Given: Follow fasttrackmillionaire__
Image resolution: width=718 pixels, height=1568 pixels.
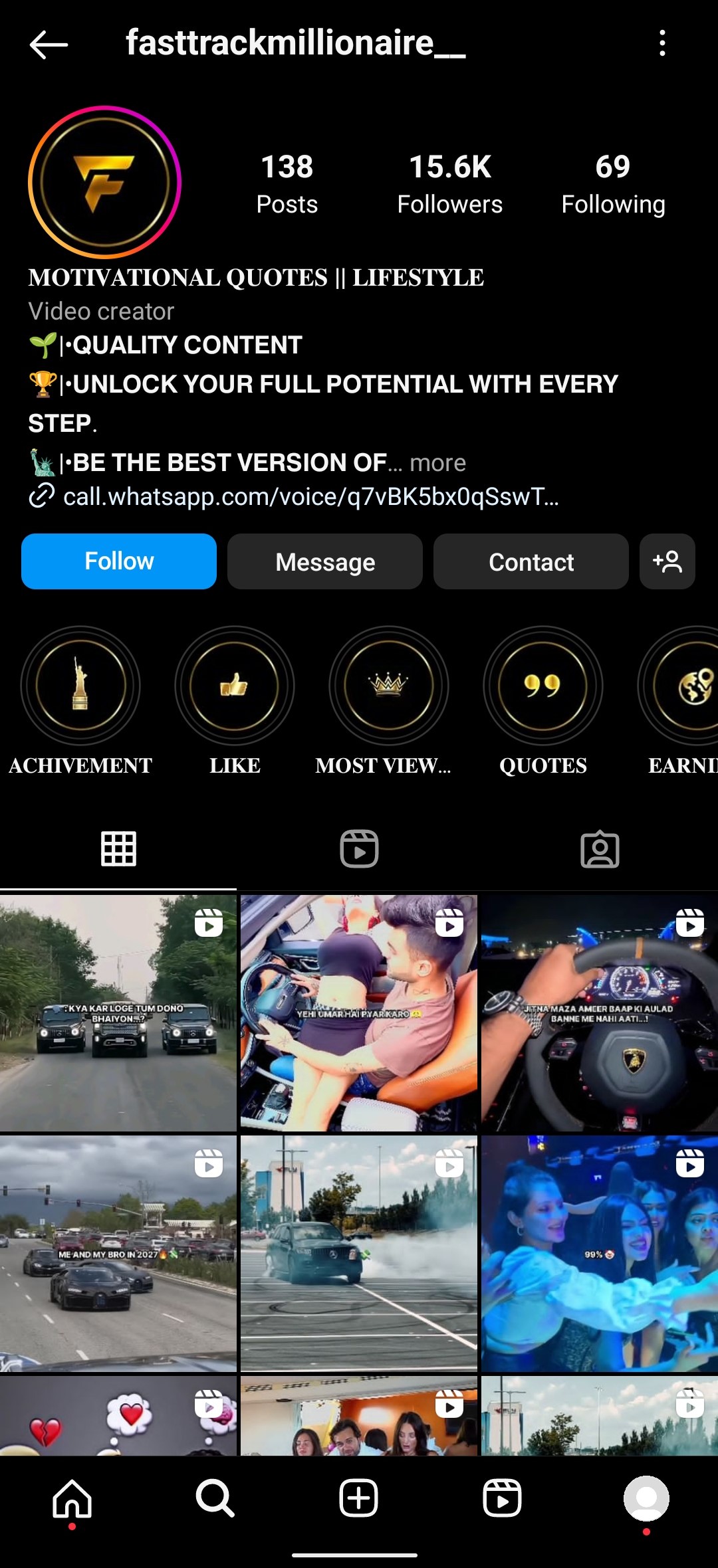Looking at the screenshot, I should (119, 561).
